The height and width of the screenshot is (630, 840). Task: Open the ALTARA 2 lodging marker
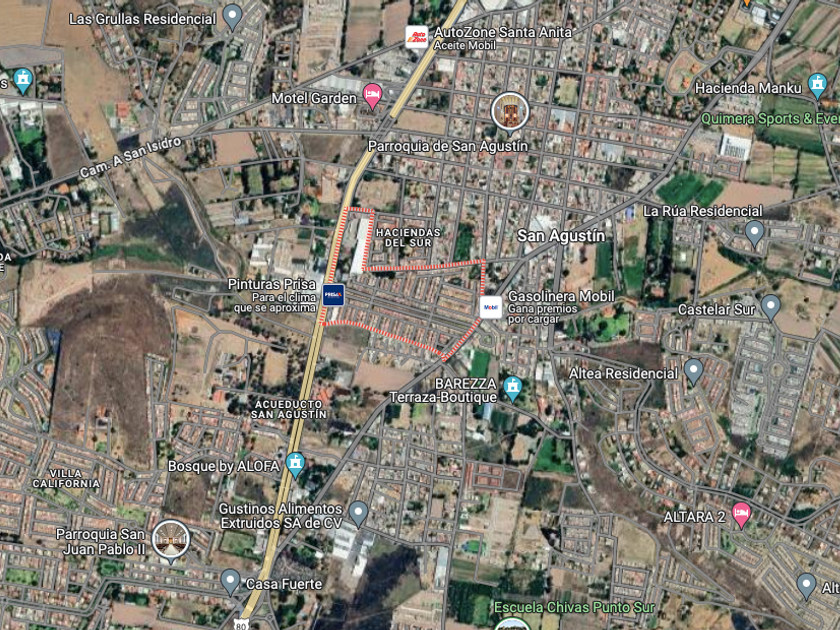click(741, 515)
